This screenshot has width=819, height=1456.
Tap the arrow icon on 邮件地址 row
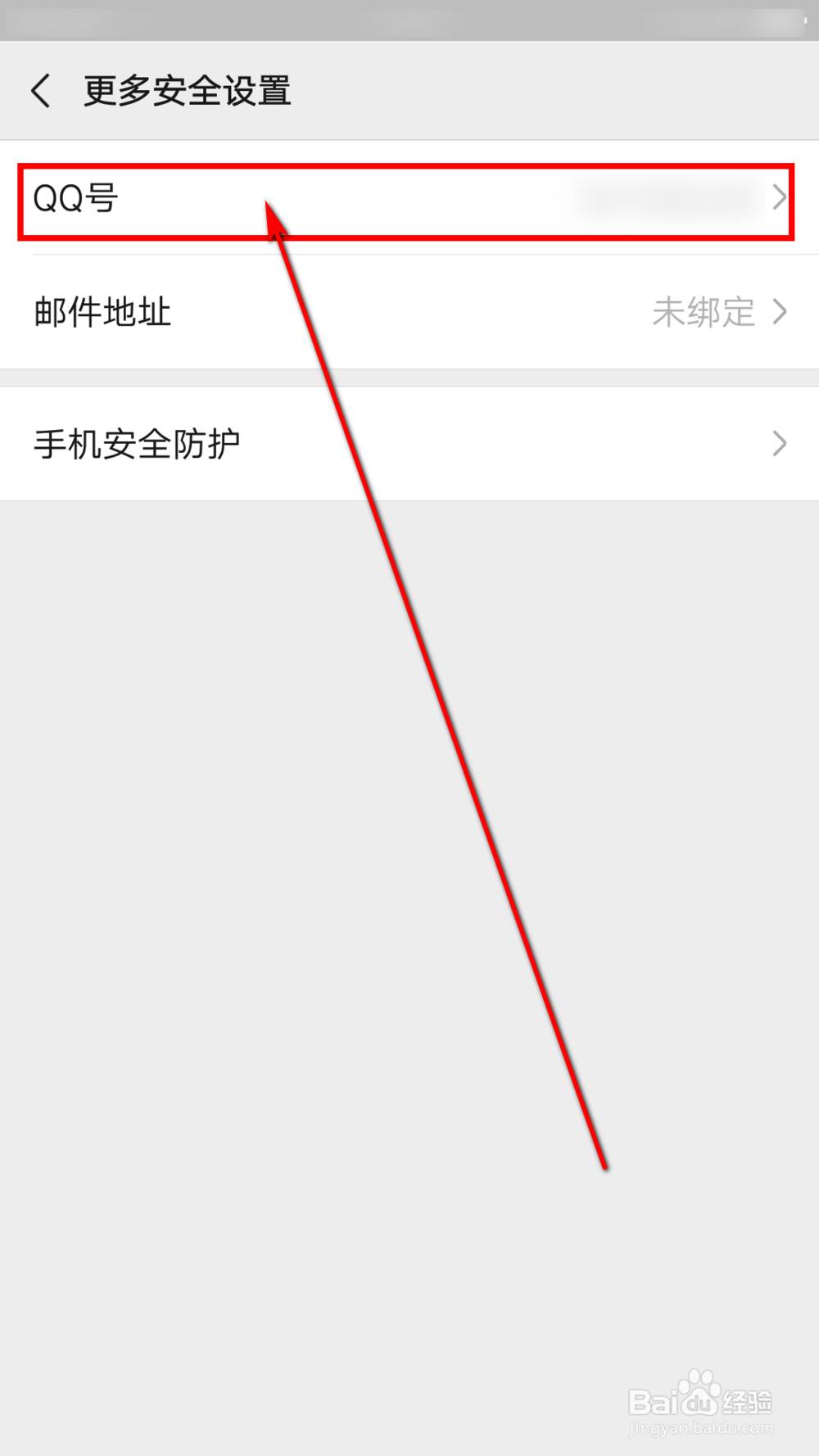[x=778, y=312]
